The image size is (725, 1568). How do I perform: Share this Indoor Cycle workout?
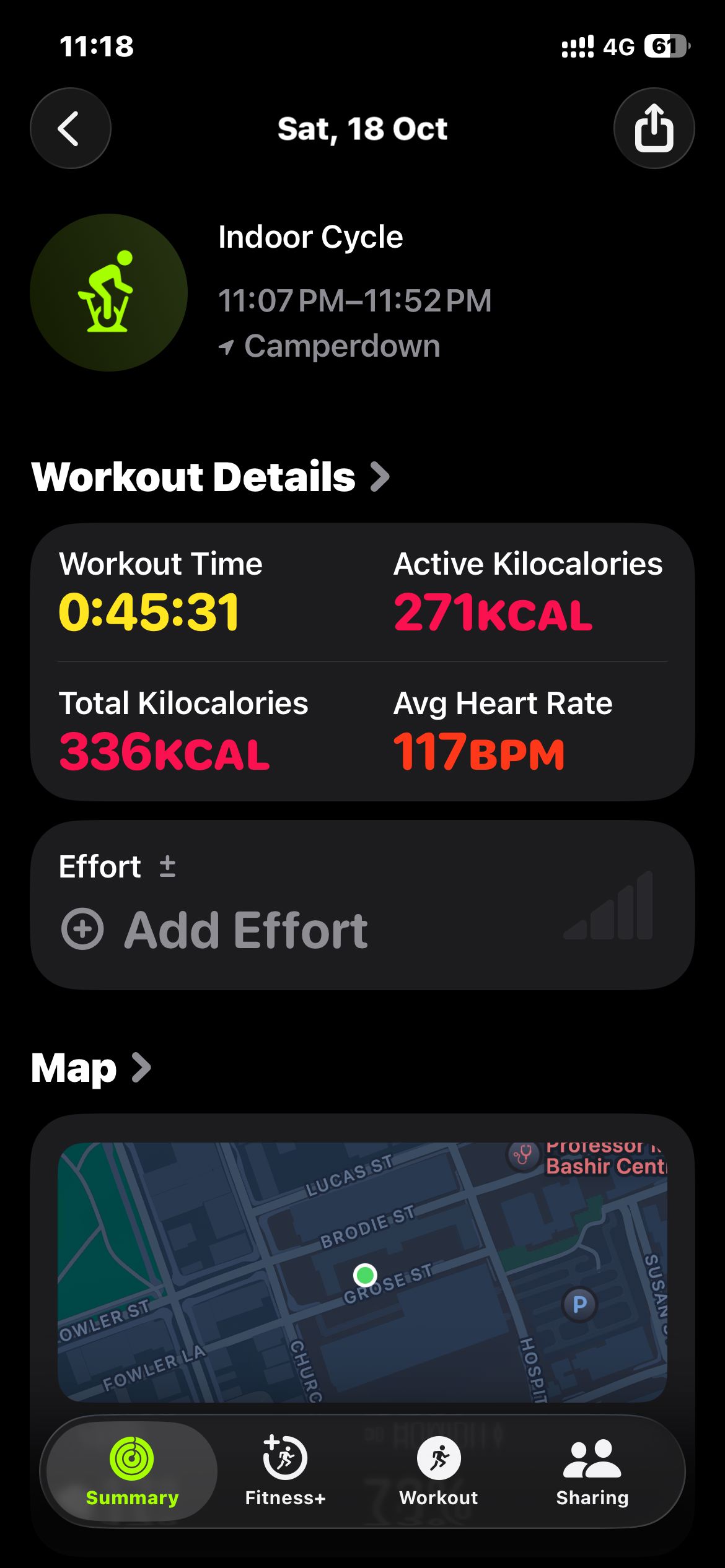pos(654,128)
